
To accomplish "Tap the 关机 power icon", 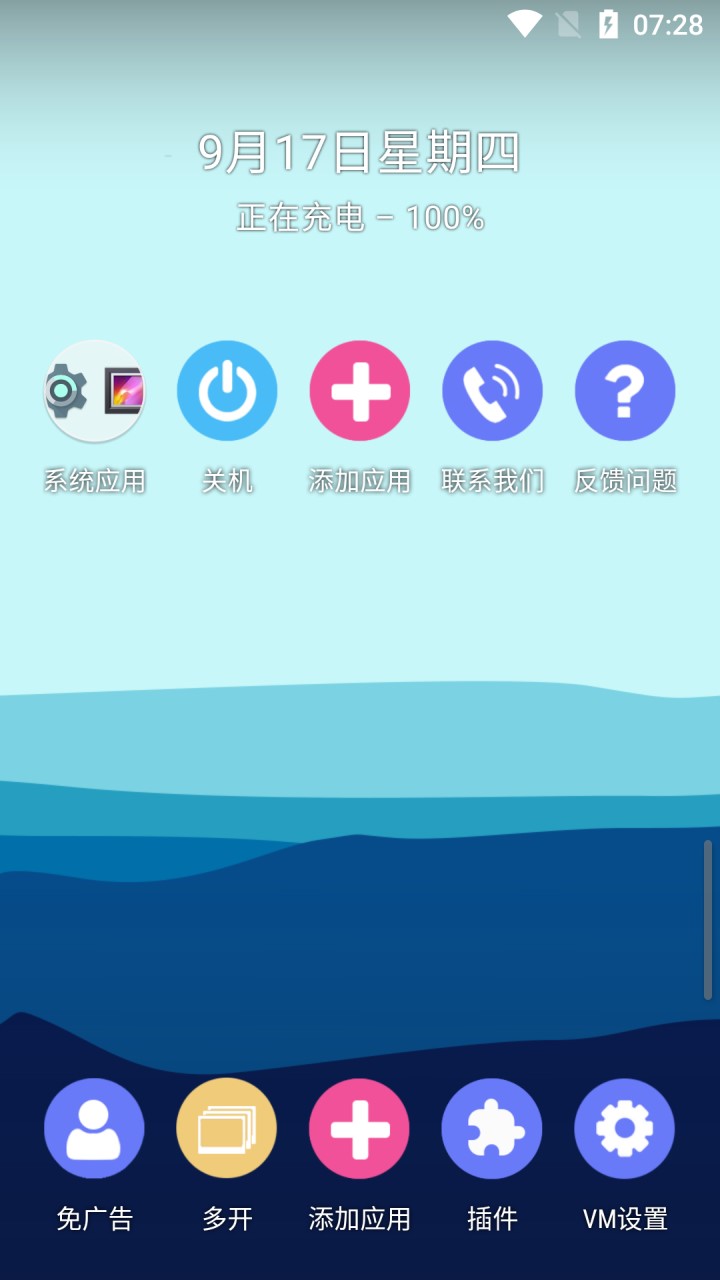I will pos(227,391).
